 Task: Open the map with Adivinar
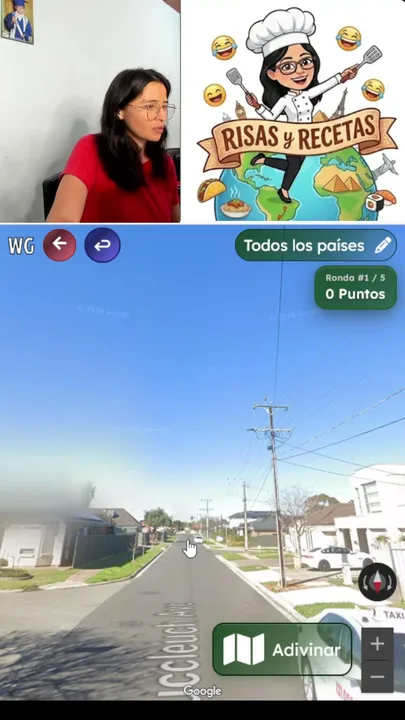click(282, 649)
